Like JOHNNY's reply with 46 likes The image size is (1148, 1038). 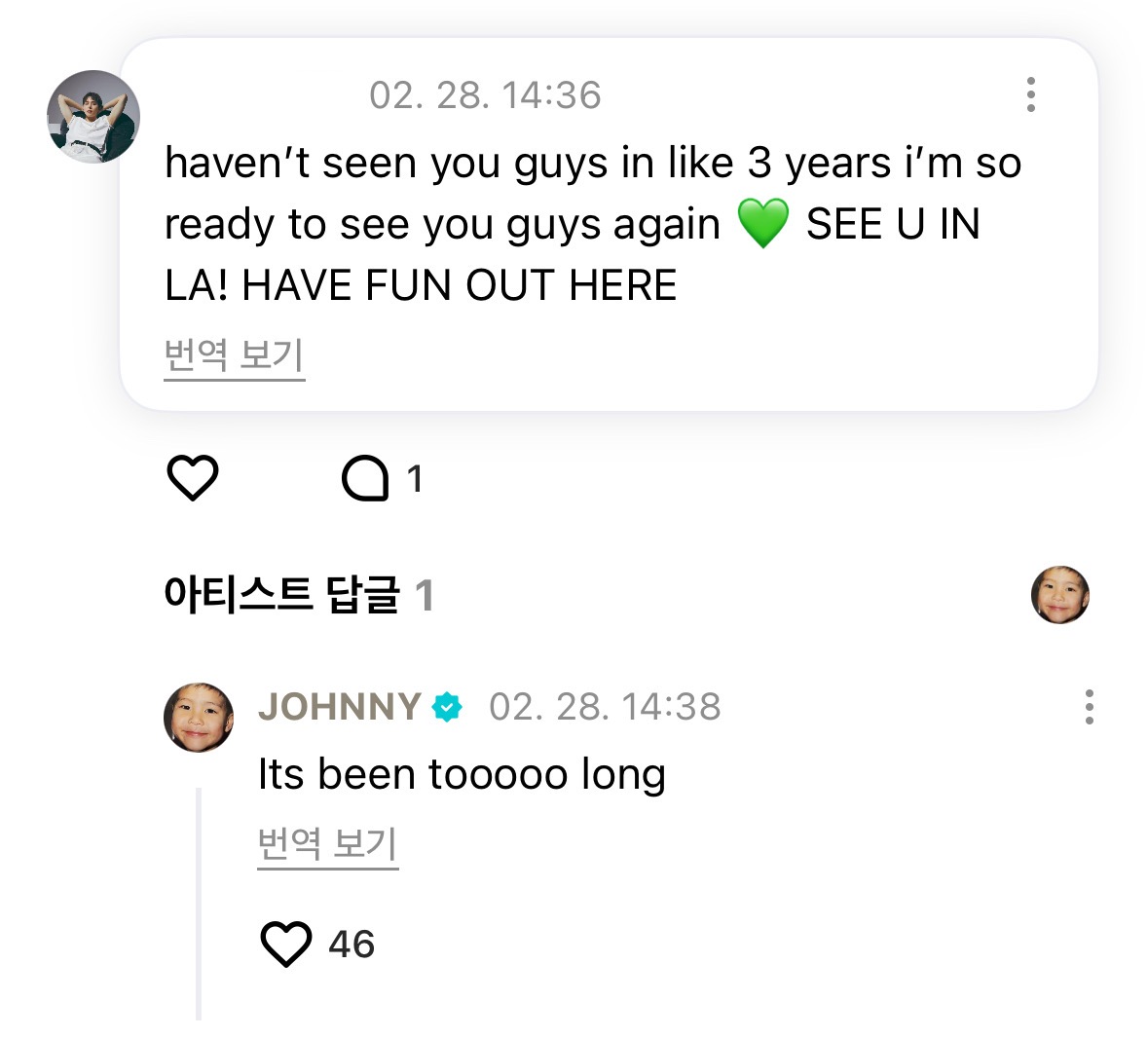286,944
